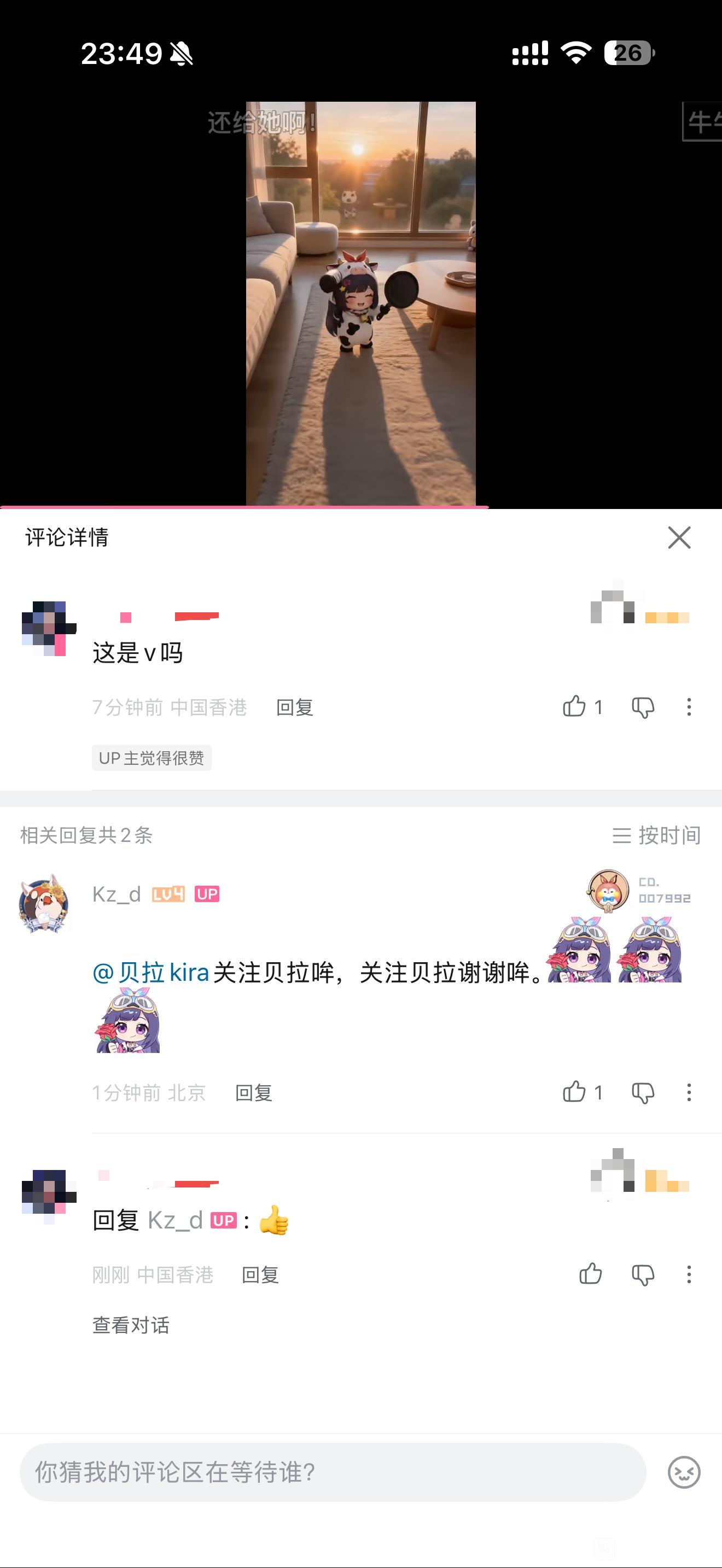This screenshot has height=1568, width=722.
Task: Open more options on Kz_d's reply
Action: (x=689, y=1092)
